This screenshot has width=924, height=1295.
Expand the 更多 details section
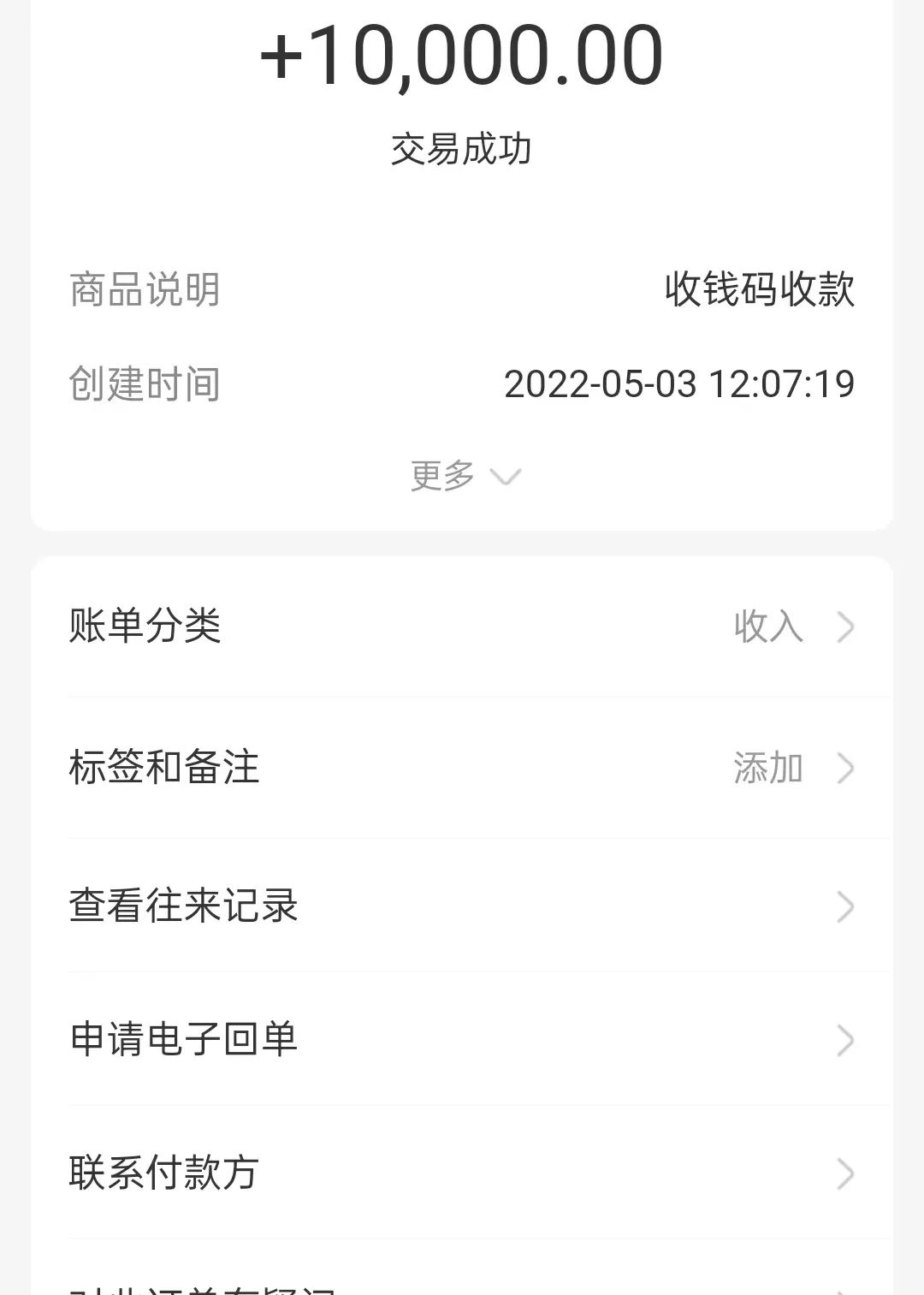tap(464, 475)
